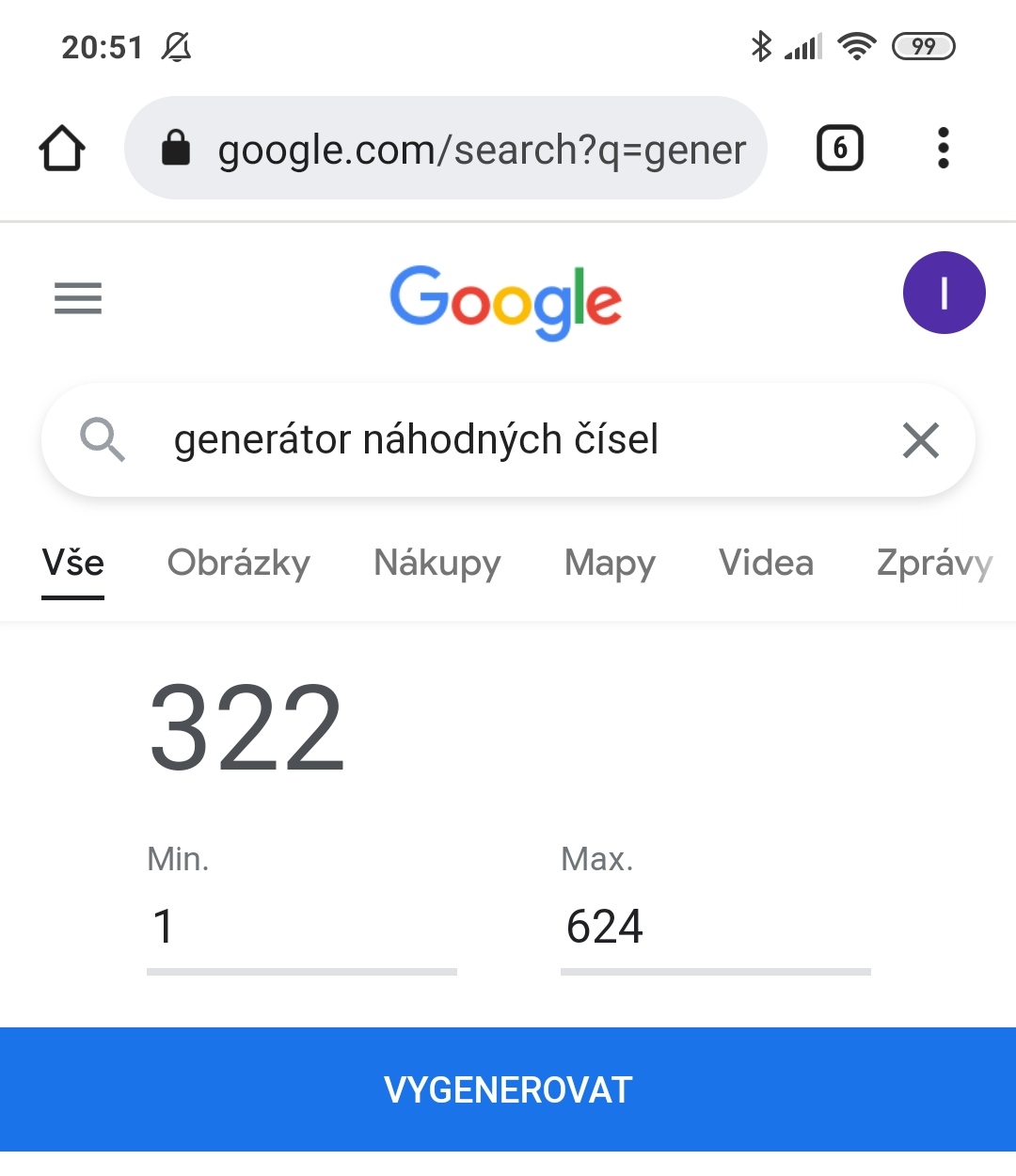This screenshot has width=1016, height=1176.
Task: Clear the search query
Action: point(920,439)
